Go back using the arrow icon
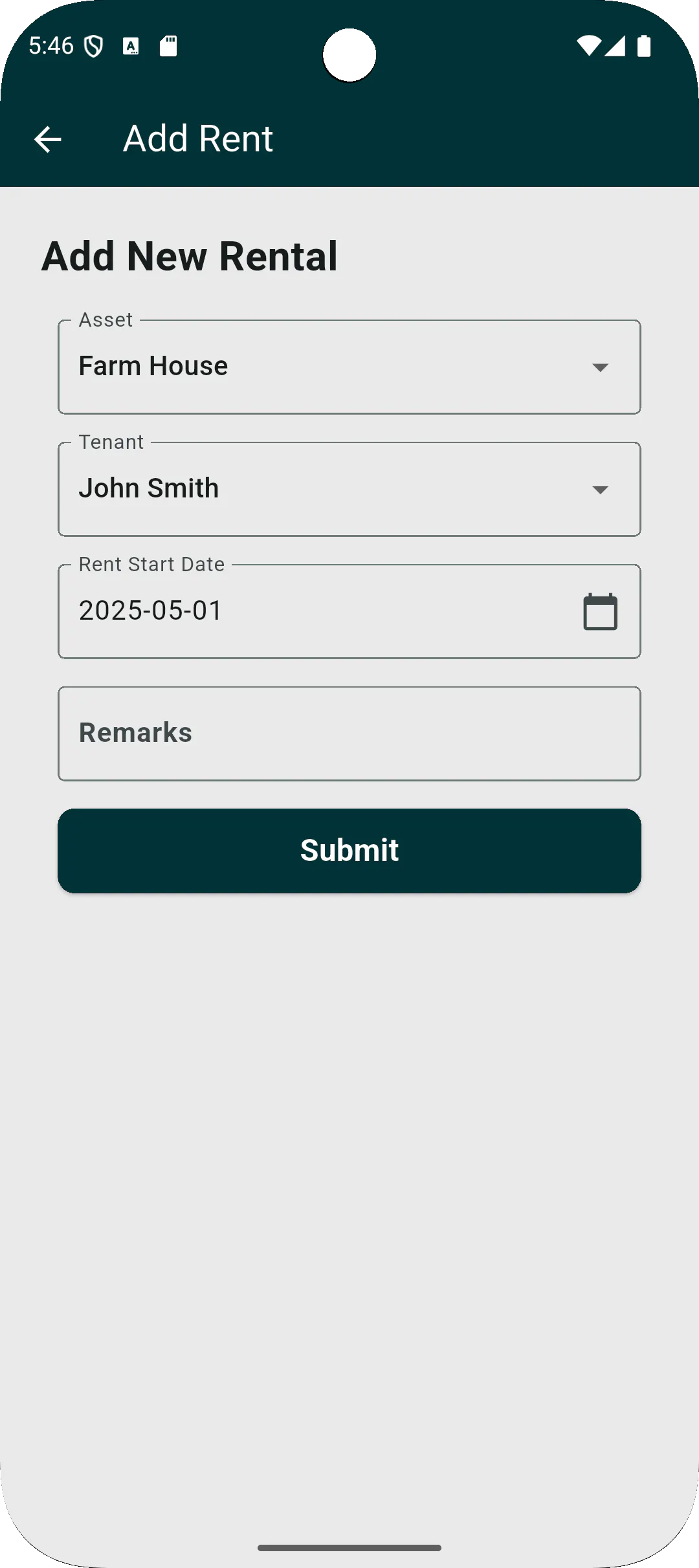 coord(47,139)
